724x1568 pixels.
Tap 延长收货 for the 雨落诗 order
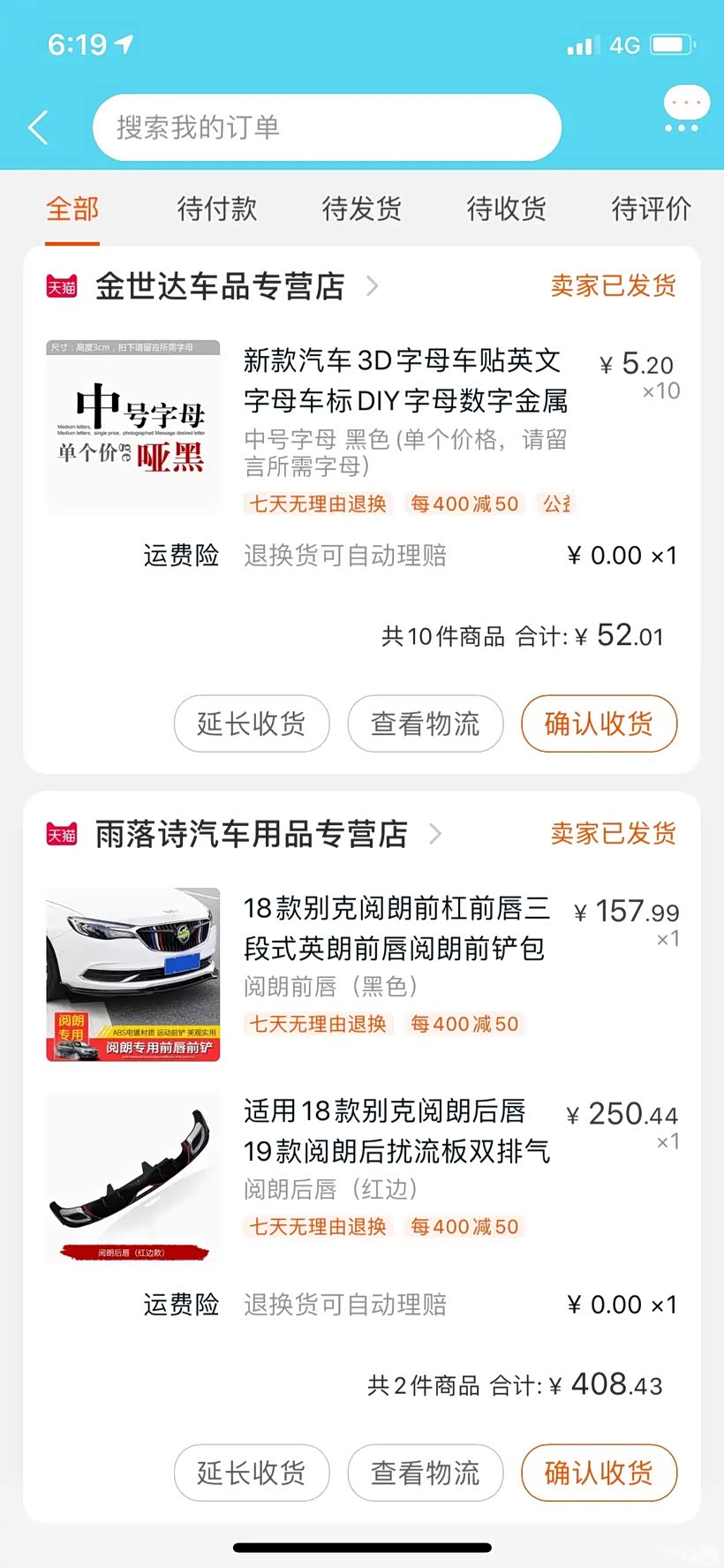coord(252,1473)
